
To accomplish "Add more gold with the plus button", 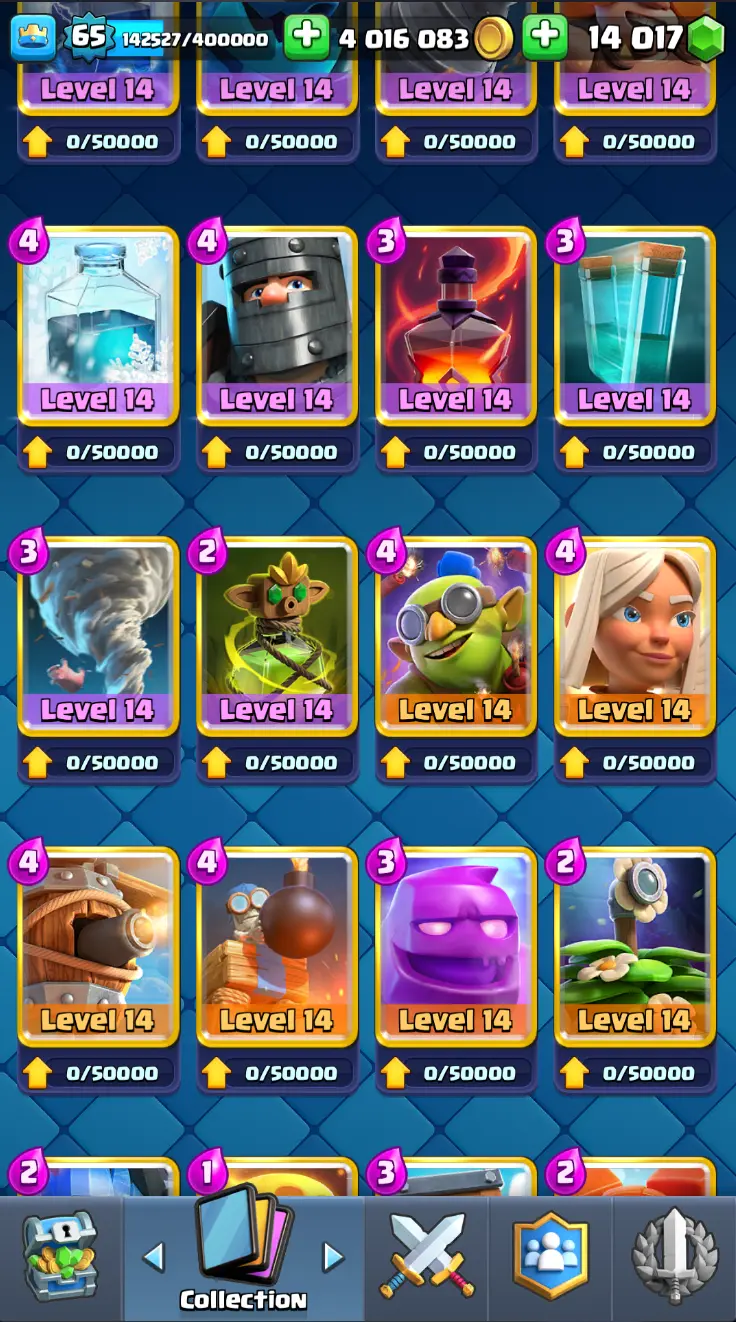I will click(x=306, y=38).
